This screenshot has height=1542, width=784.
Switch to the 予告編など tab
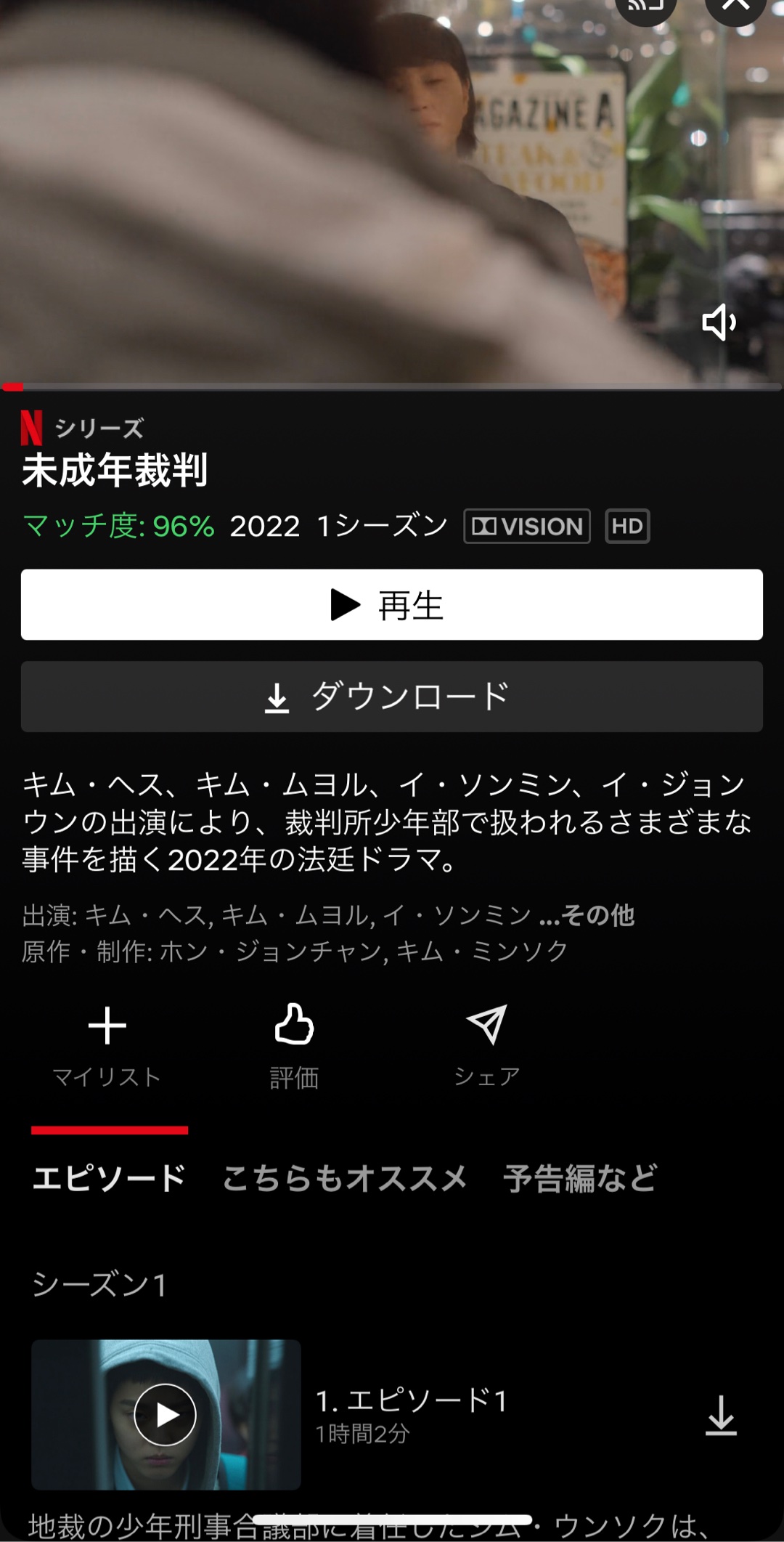(x=580, y=1178)
